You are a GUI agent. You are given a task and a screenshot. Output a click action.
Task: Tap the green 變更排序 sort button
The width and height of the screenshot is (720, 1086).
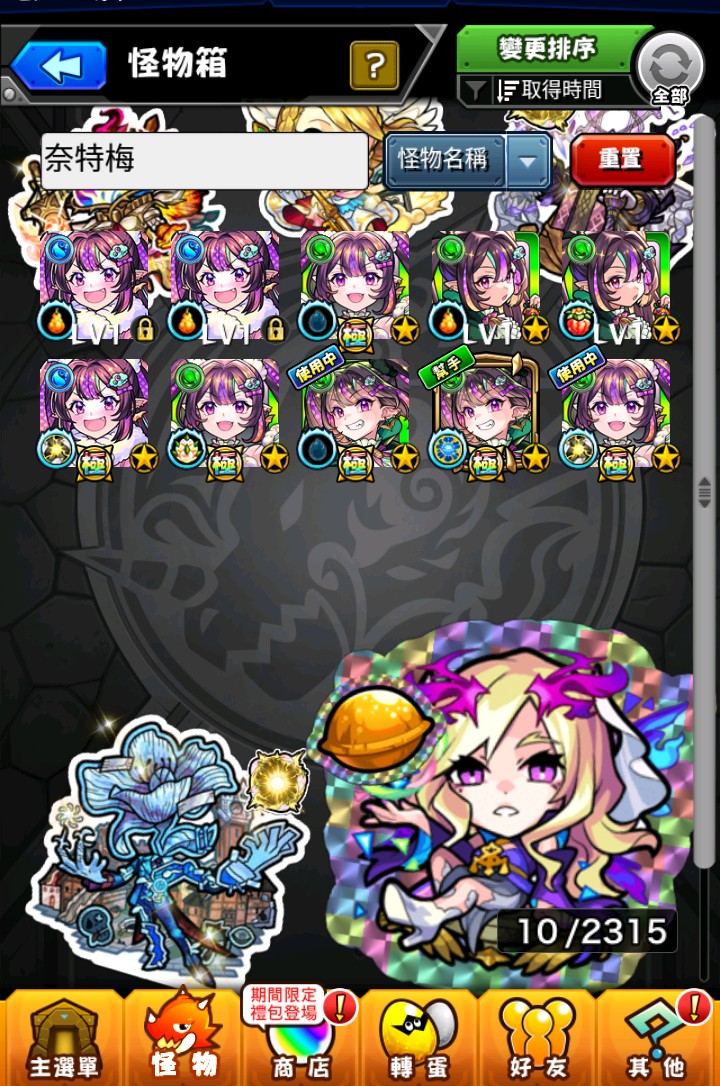click(548, 47)
